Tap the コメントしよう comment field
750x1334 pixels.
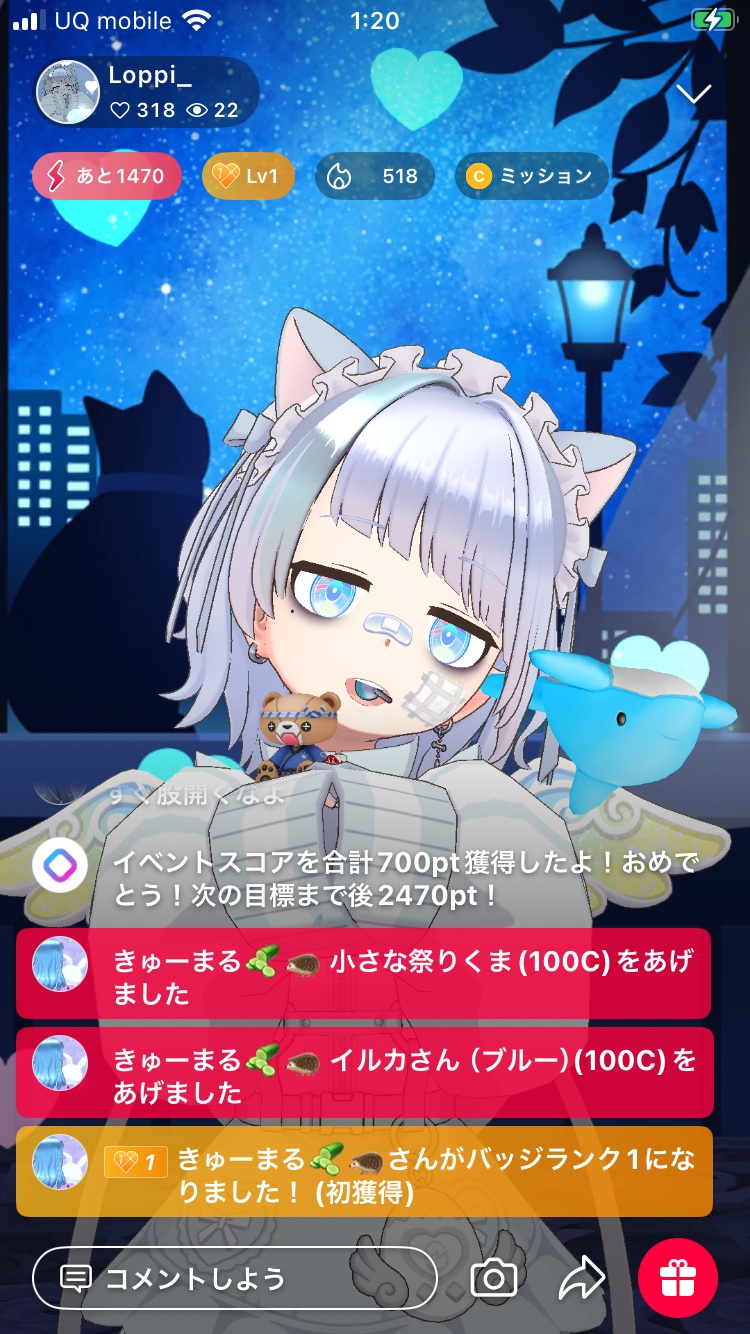(x=235, y=1278)
